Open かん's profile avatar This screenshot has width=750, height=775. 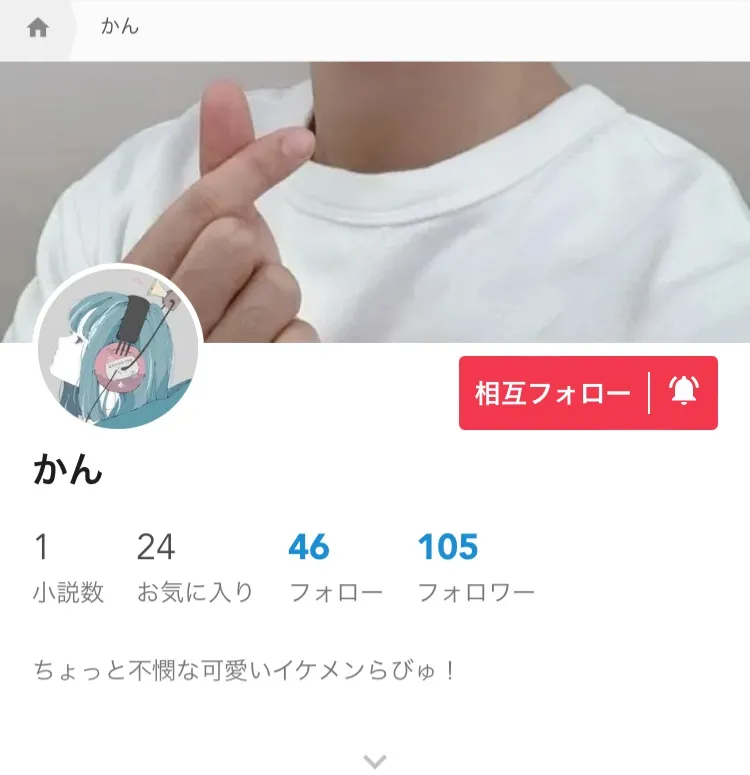(118, 348)
